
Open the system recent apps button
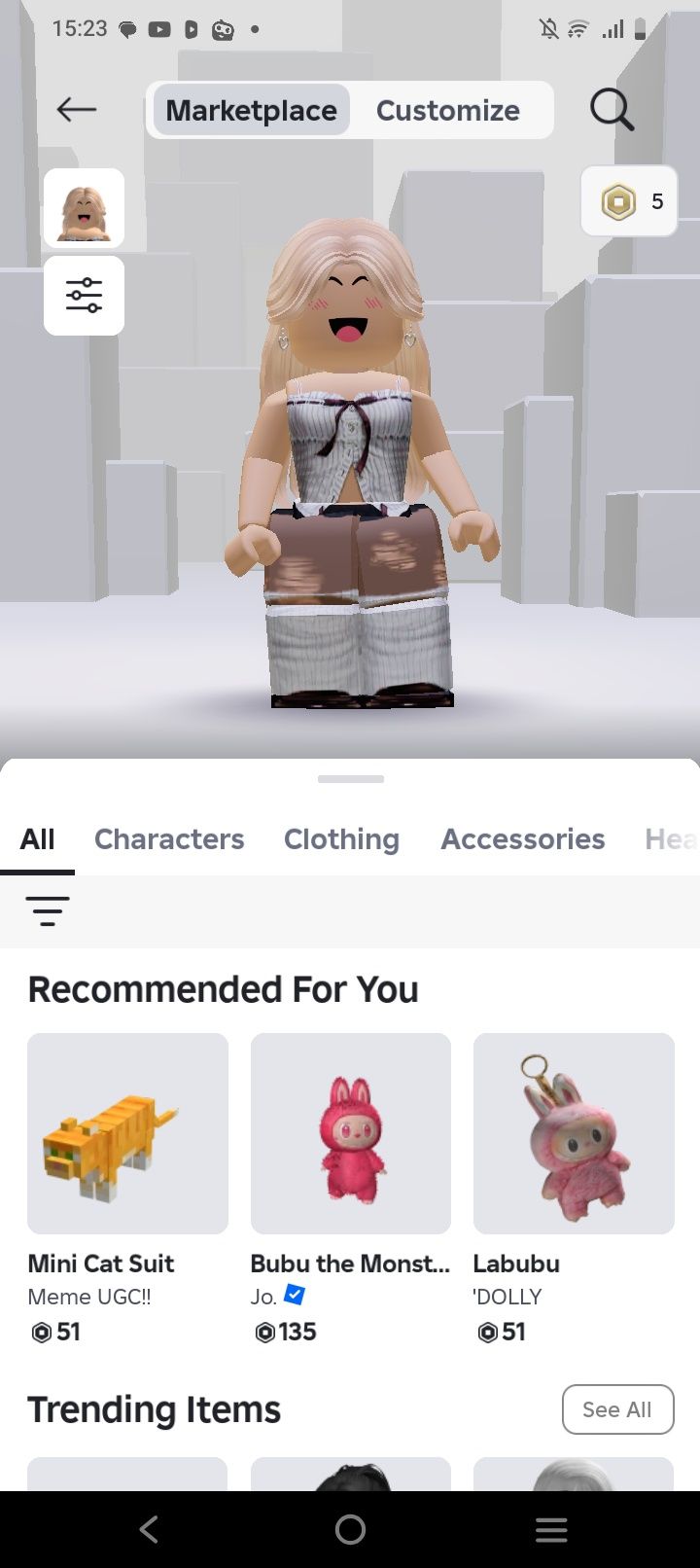click(551, 1529)
